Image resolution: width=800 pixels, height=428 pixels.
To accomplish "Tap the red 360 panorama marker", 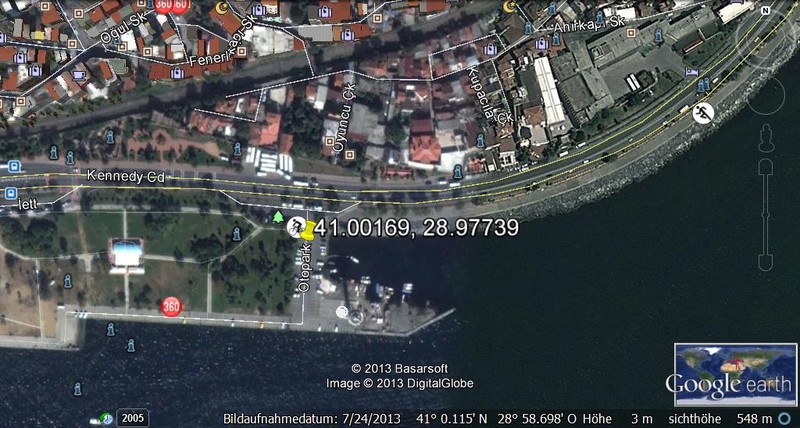I will [171, 307].
